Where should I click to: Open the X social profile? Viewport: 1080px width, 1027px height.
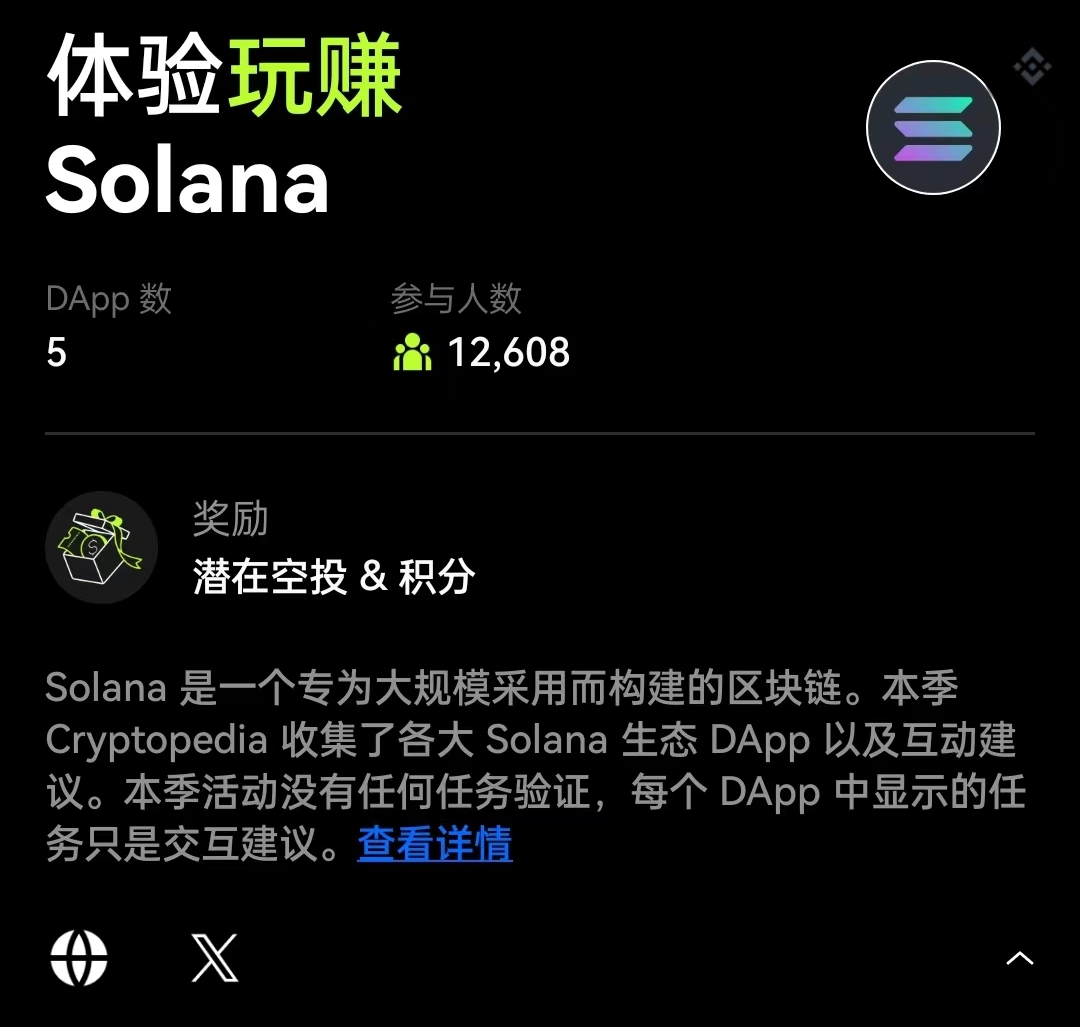[x=215, y=958]
